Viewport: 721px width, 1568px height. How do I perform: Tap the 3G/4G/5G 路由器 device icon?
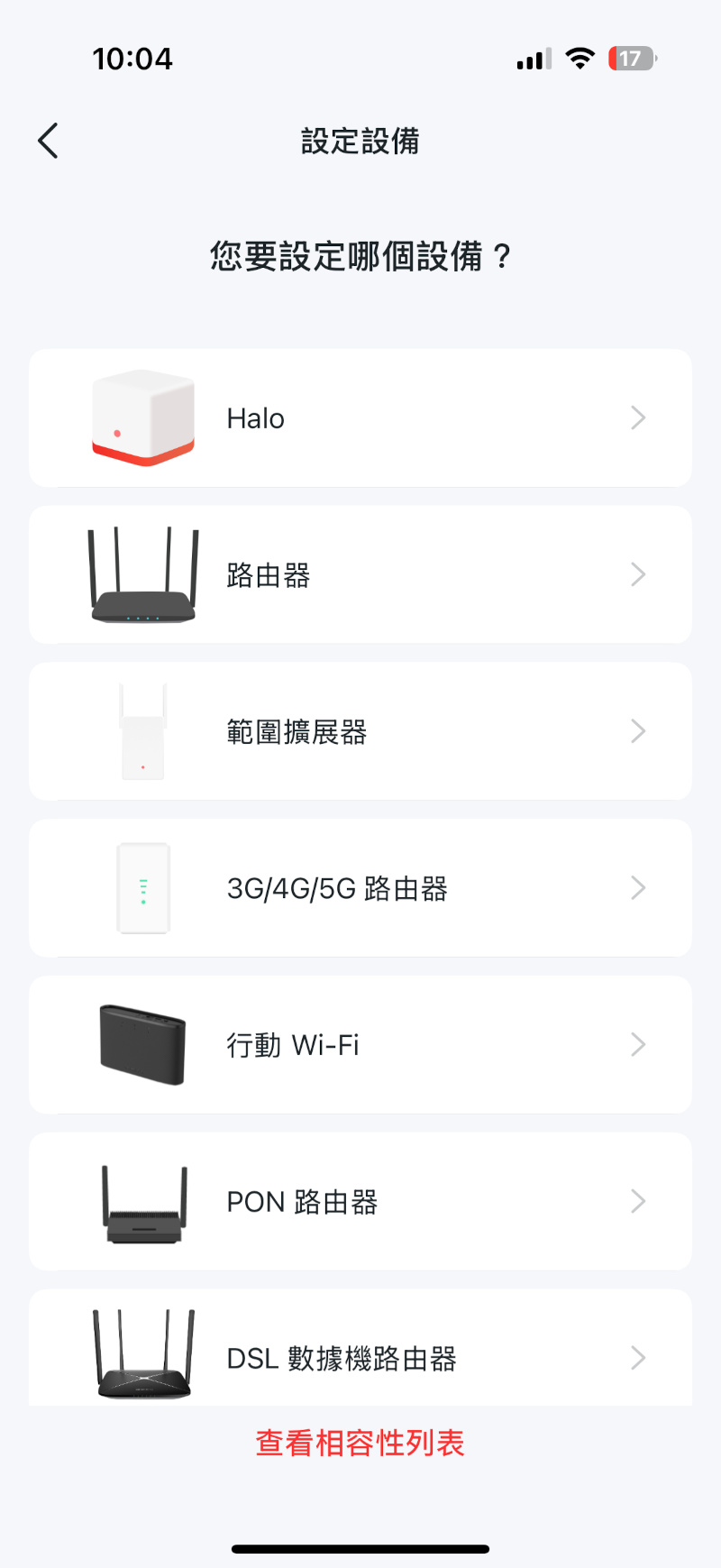coord(142,887)
